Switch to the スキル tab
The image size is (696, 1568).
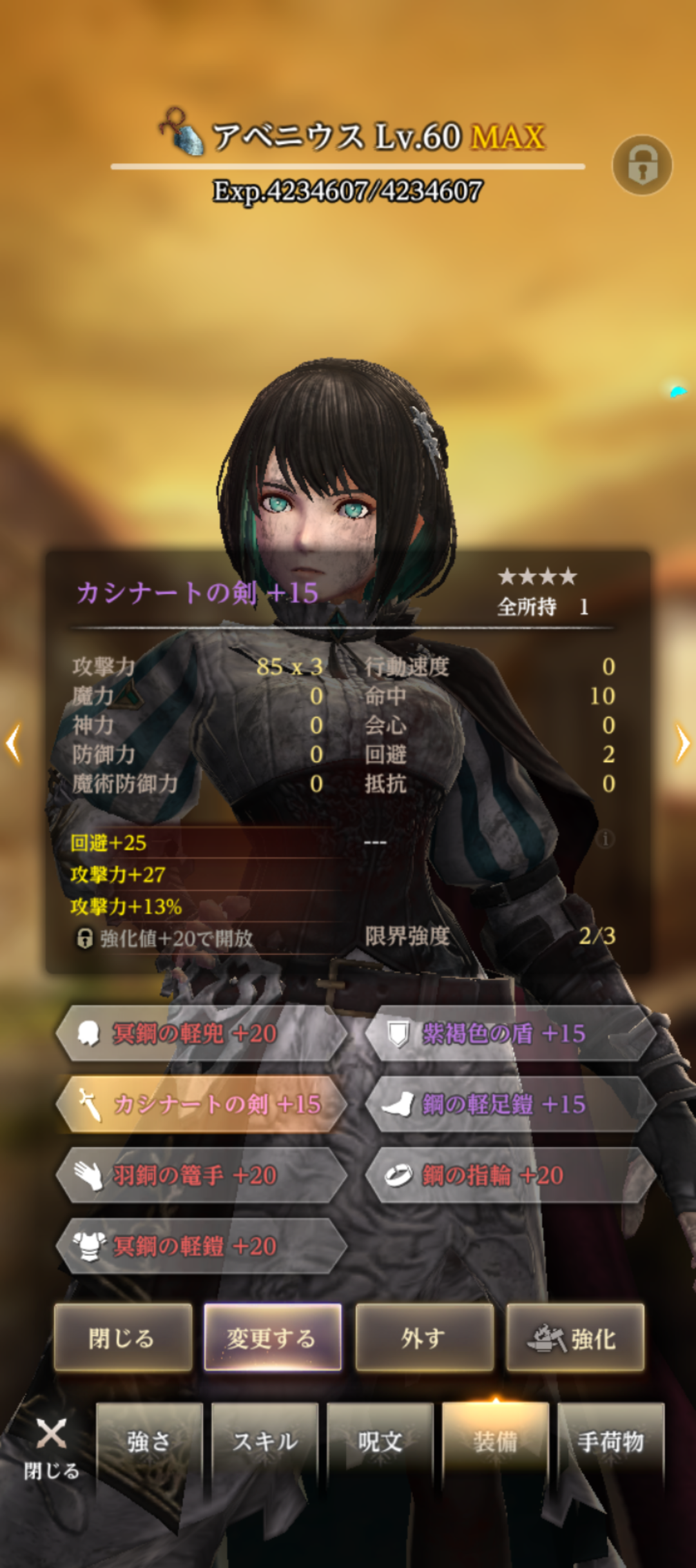[x=265, y=1442]
